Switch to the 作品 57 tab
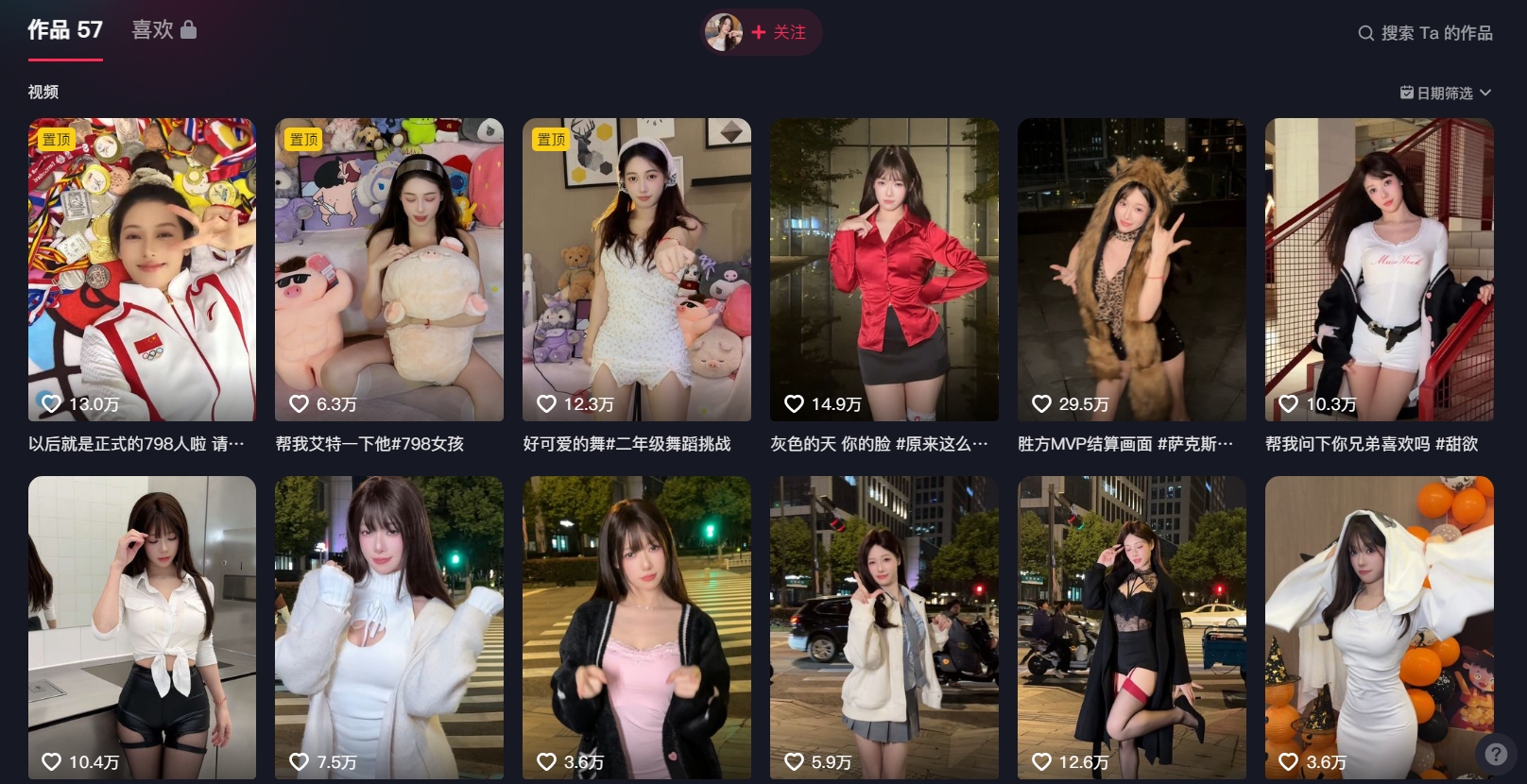The height and width of the screenshot is (784, 1527). (x=64, y=30)
